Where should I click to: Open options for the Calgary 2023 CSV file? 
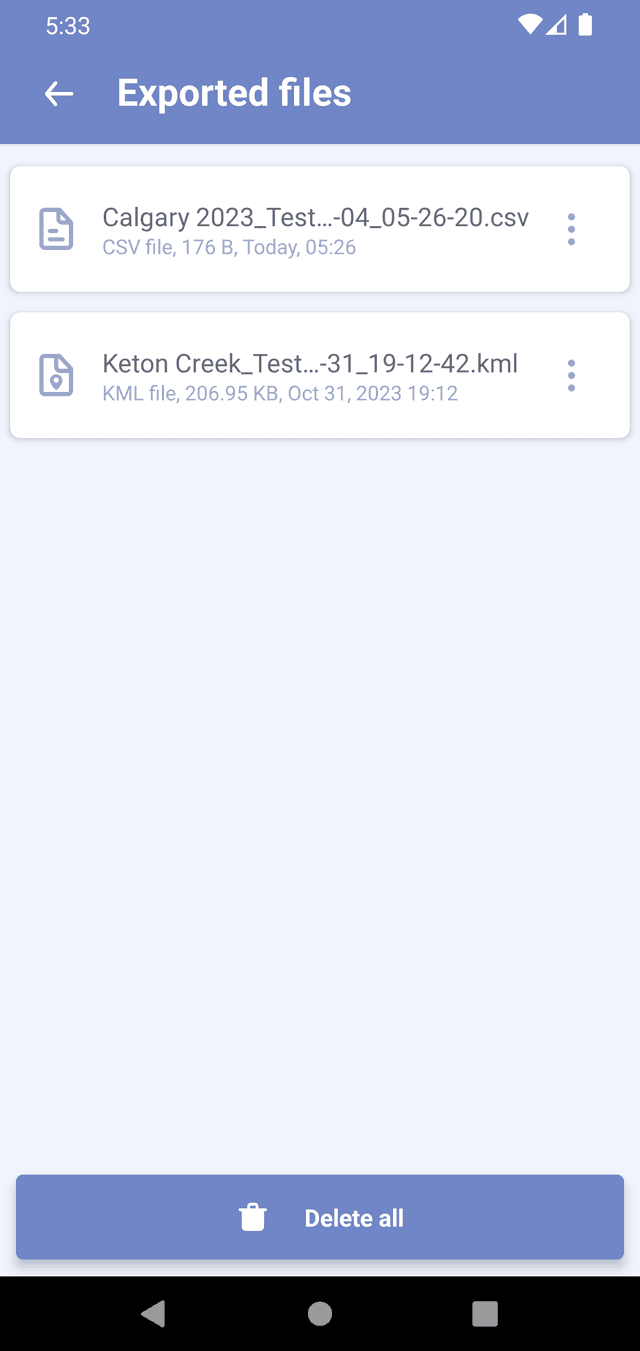pyautogui.click(x=571, y=229)
